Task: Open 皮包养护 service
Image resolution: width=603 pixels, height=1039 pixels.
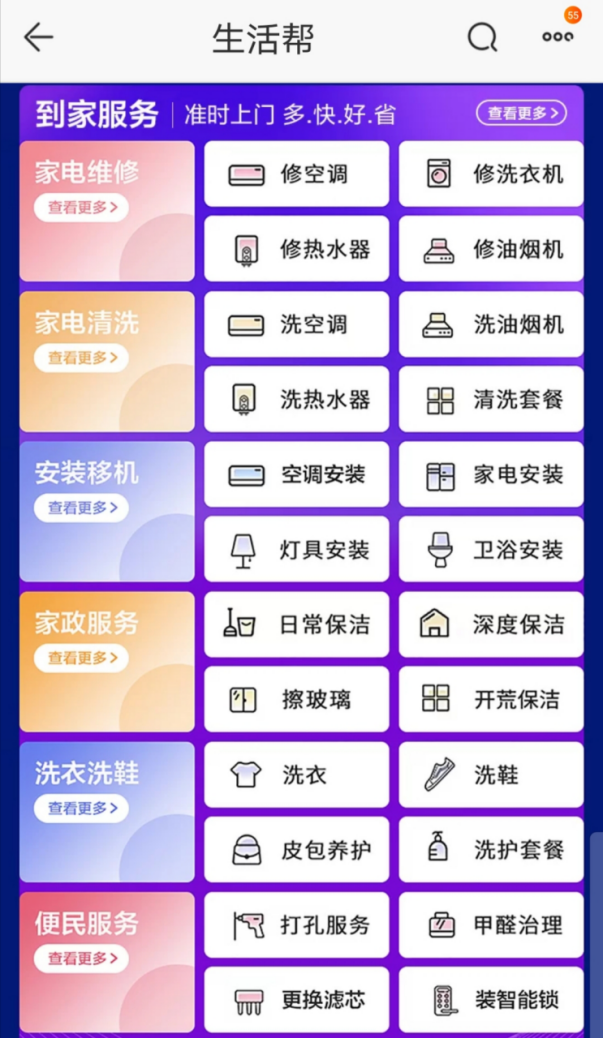Action: (296, 849)
